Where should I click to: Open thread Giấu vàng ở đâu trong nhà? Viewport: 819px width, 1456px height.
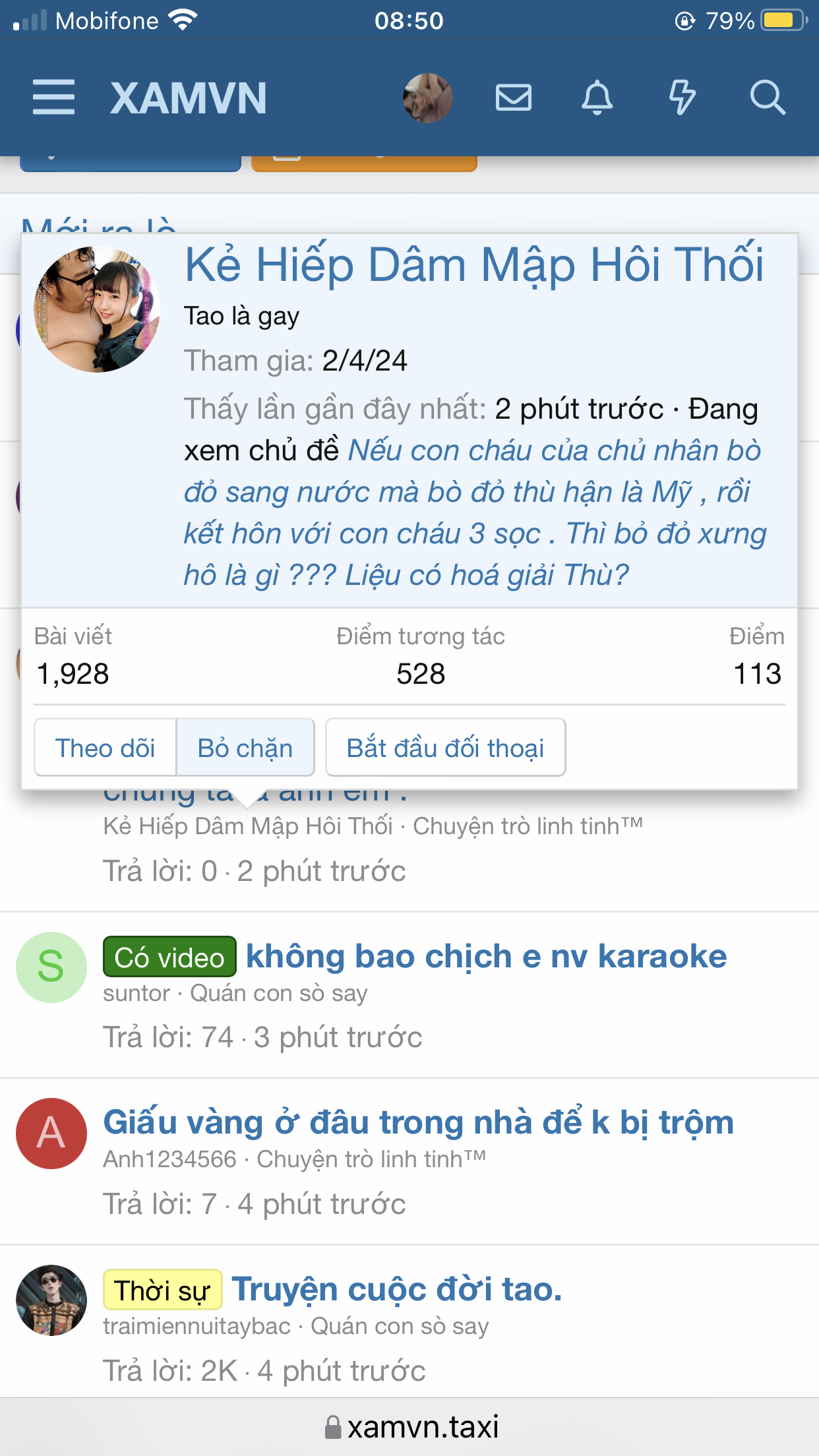click(418, 1123)
